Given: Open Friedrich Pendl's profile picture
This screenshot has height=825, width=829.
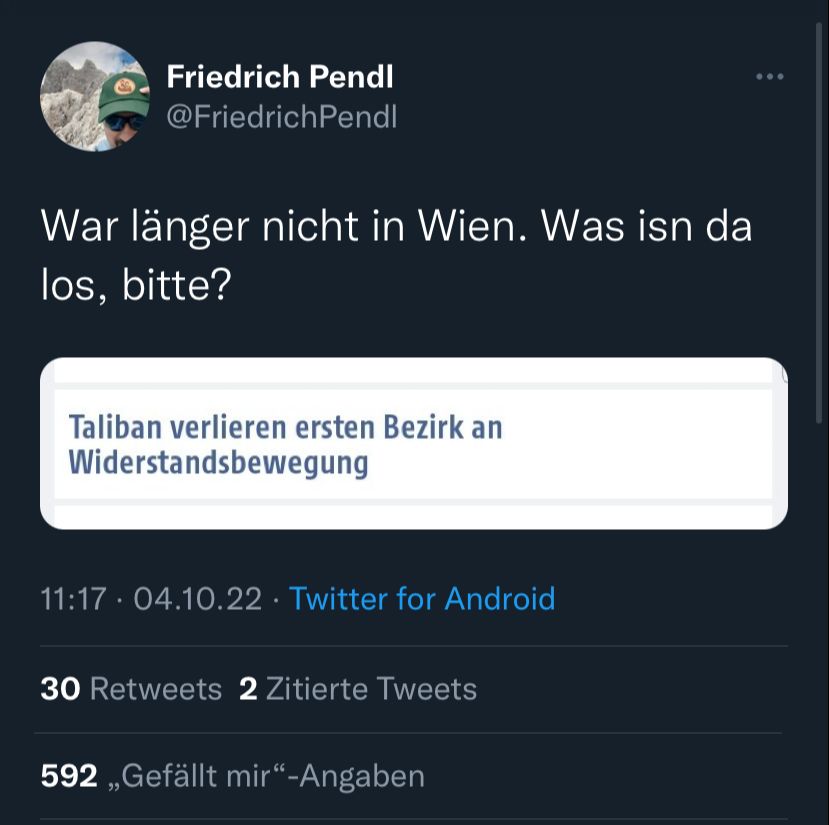Looking at the screenshot, I should [95, 96].
